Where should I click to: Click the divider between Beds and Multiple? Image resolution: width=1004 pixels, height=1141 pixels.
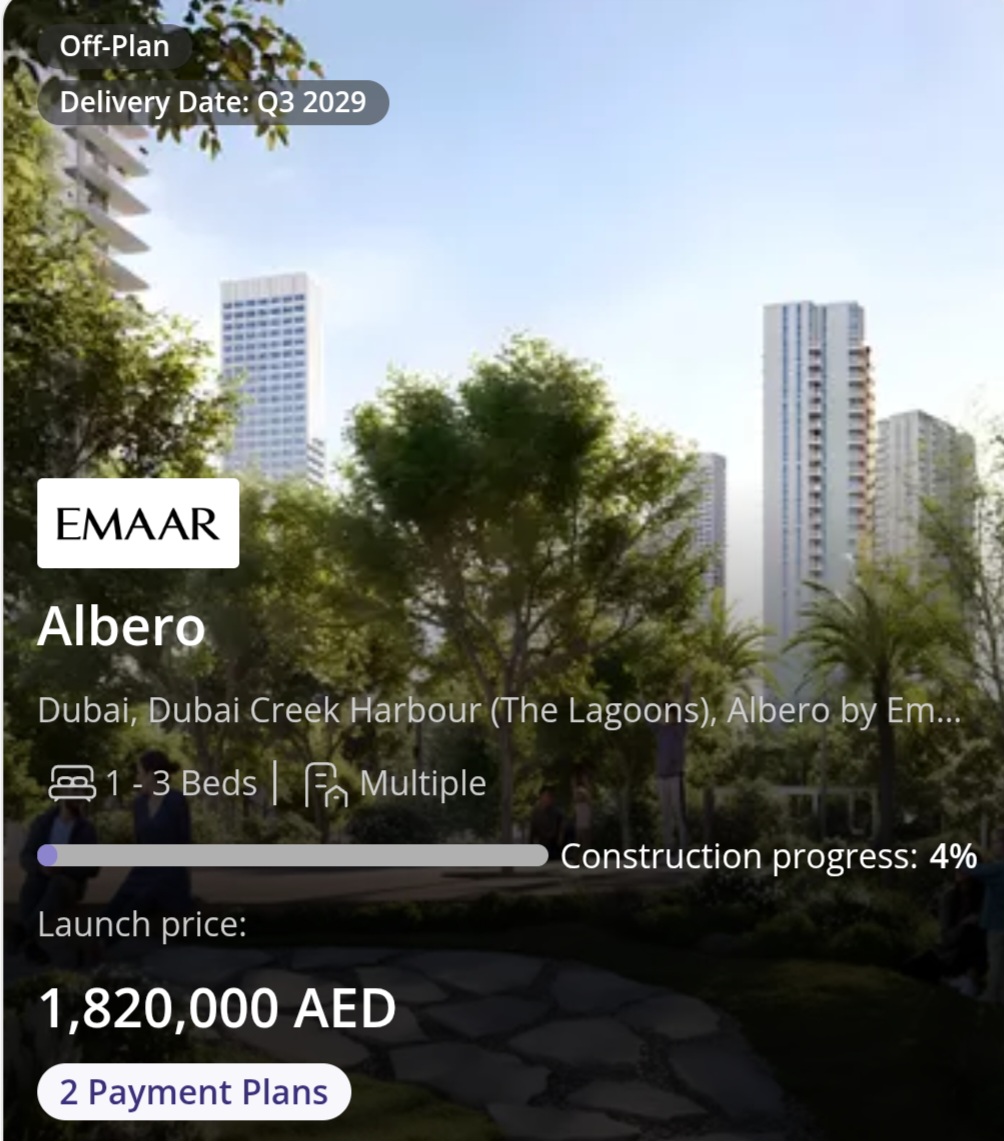coord(277,784)
